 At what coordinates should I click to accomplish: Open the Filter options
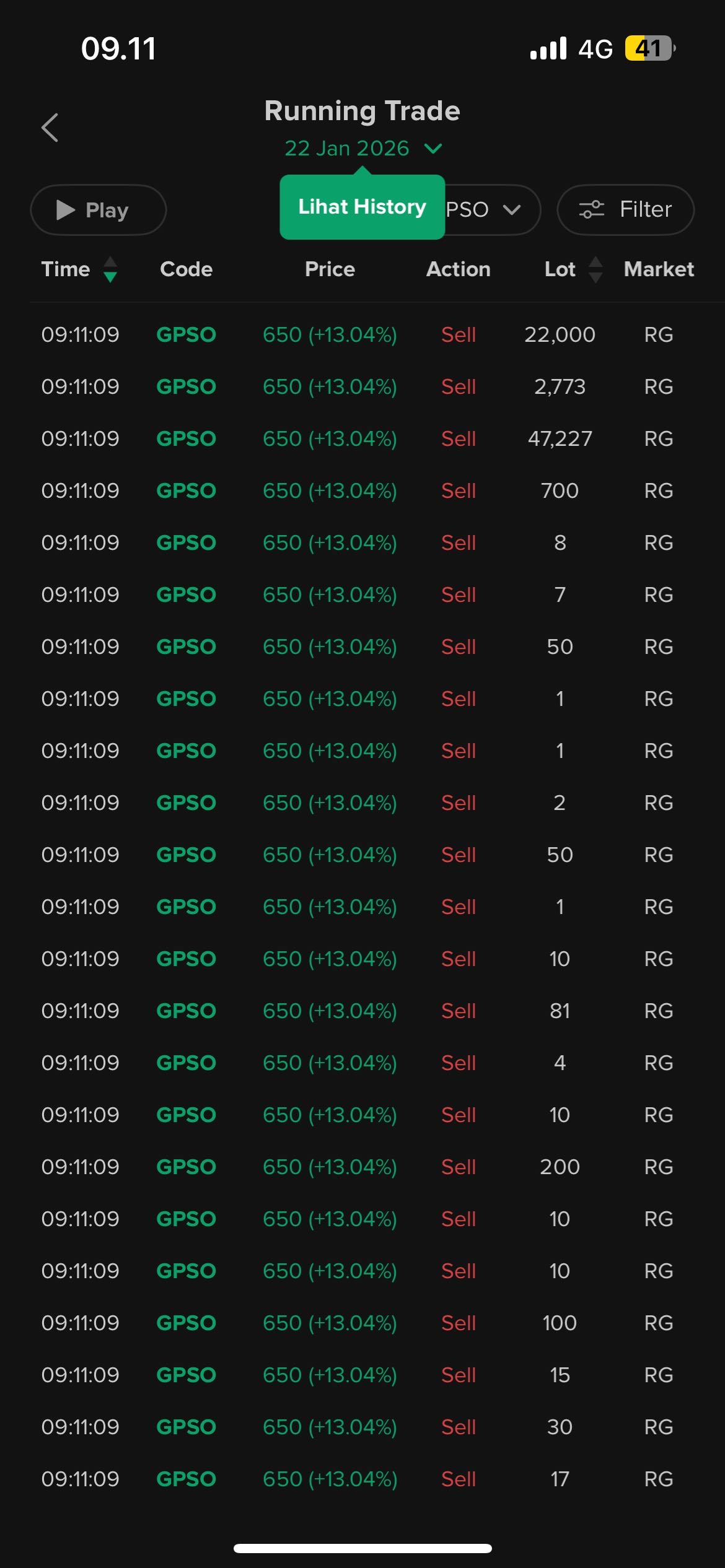click(x=625, y=210)
